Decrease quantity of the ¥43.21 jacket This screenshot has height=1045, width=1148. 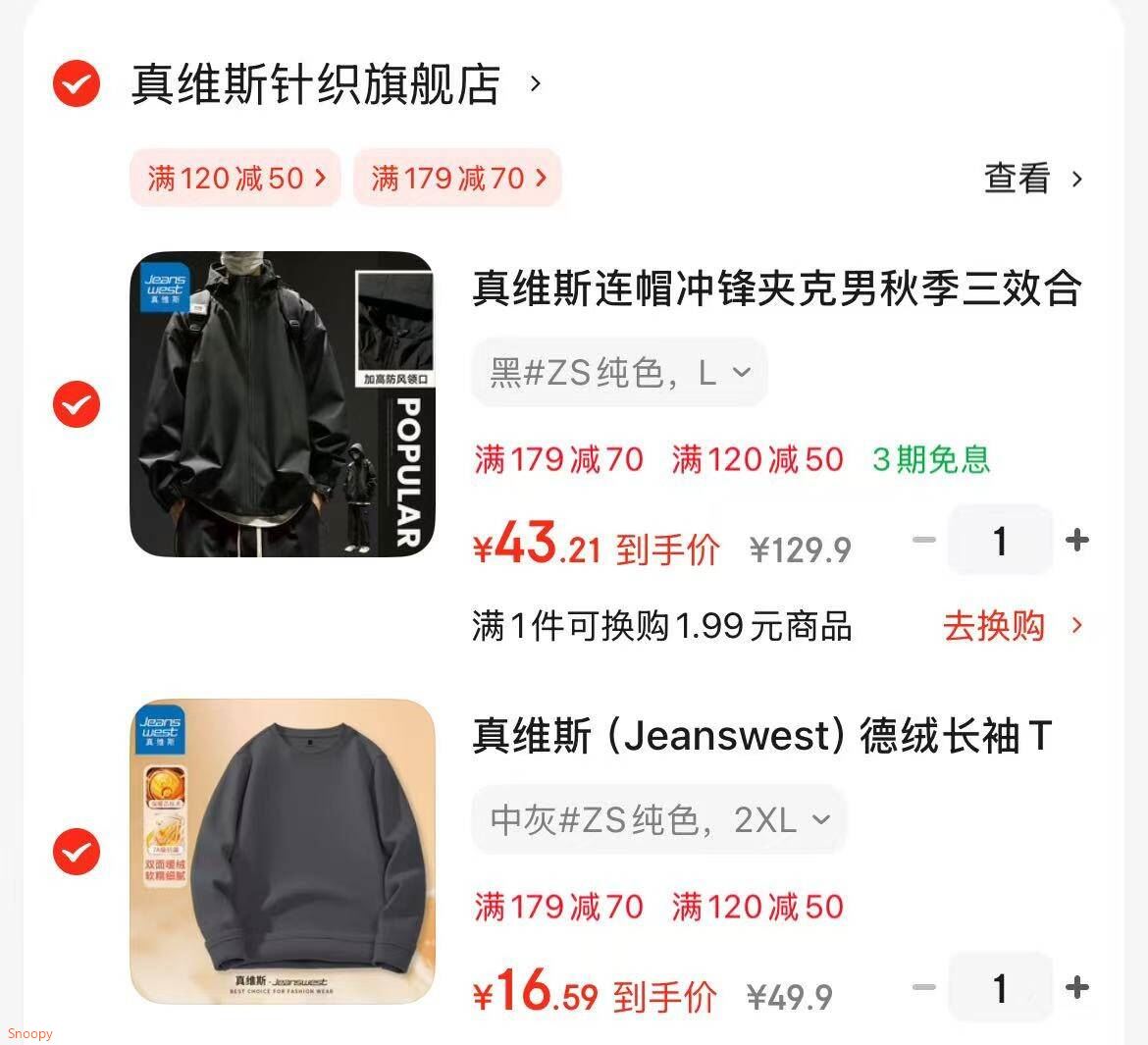click(x=924, y=541)
